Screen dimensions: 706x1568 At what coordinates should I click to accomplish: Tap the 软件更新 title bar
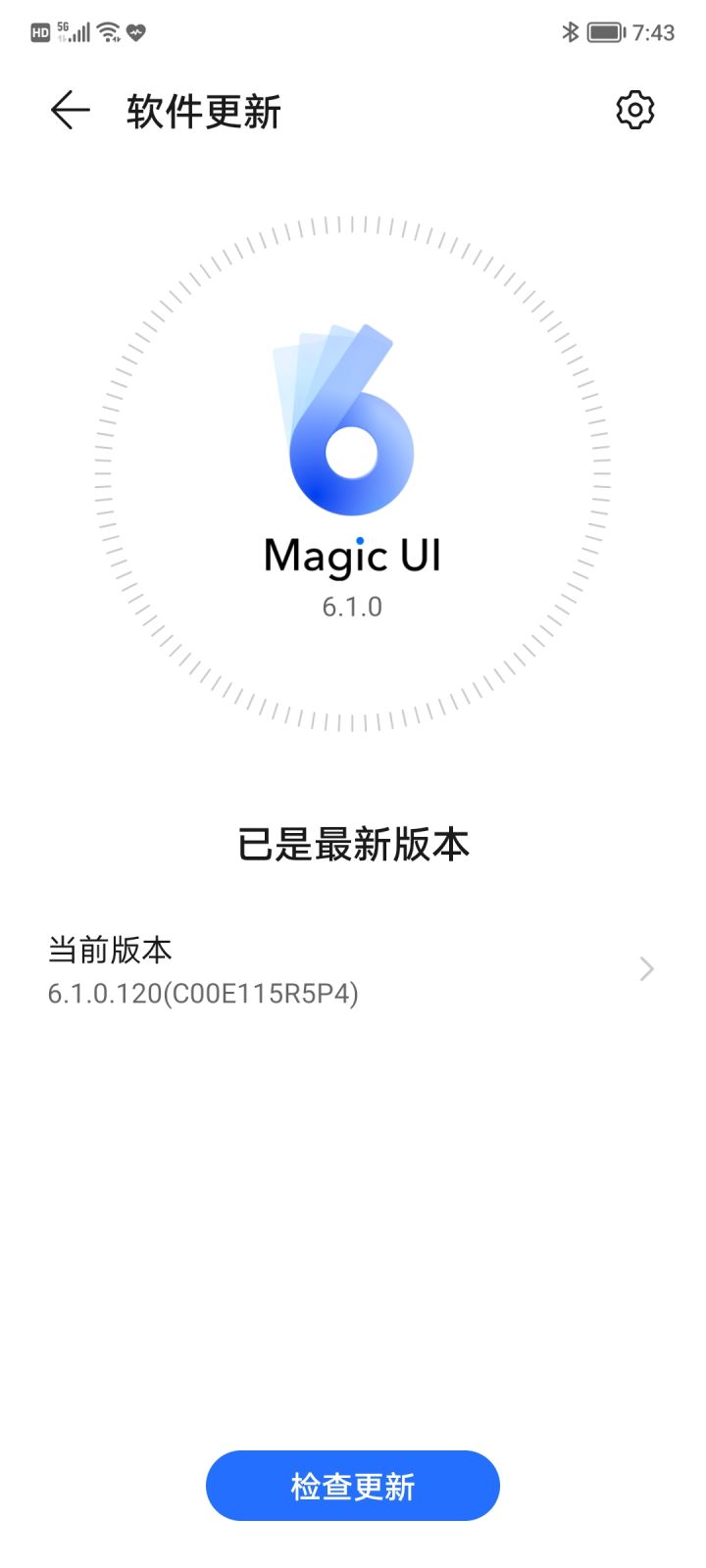(x=202, y=110)
